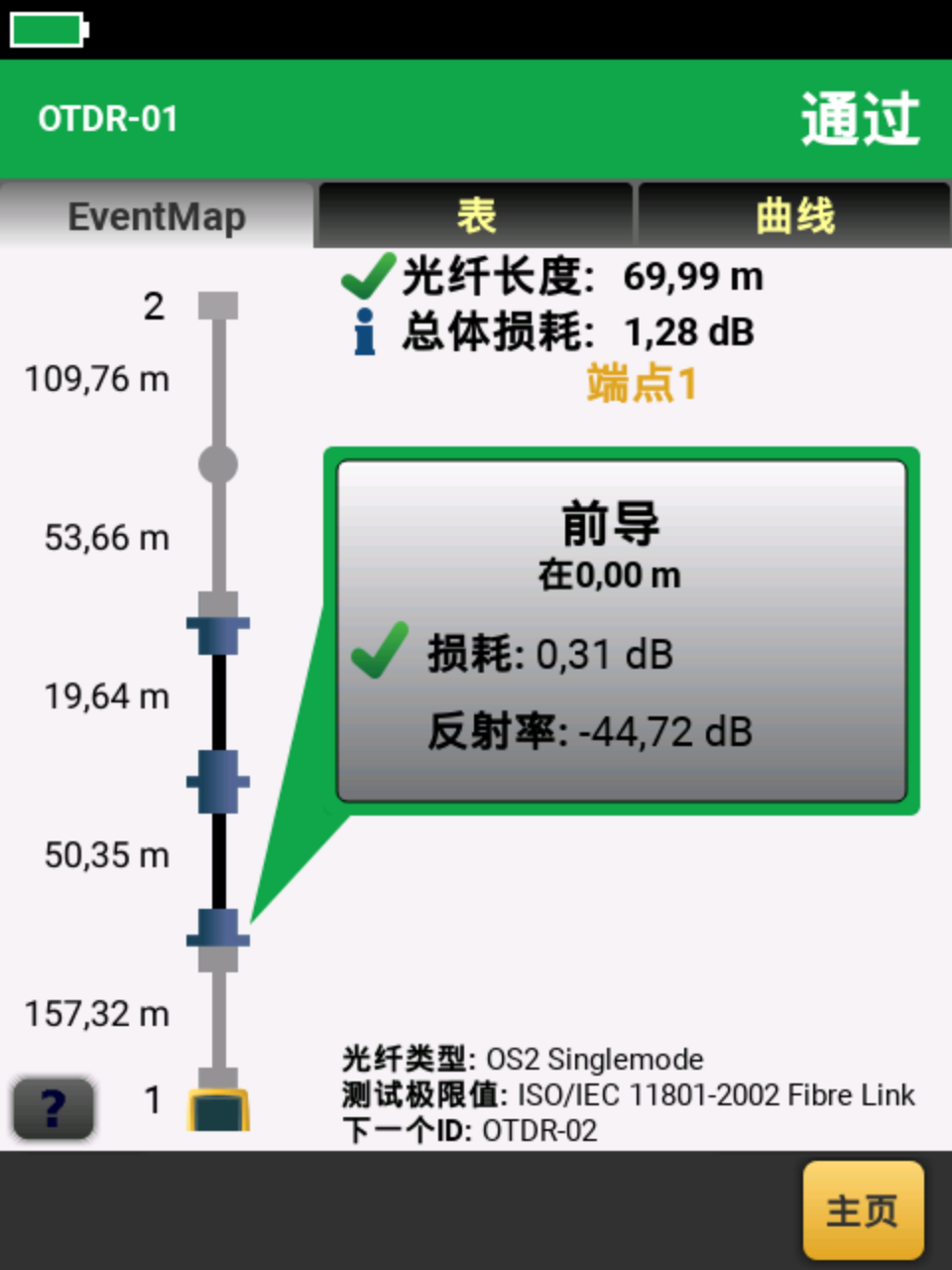Open the 前导 event details panel
The image size is (952, 1270).
pyautogui.click(x=621, y=631)
